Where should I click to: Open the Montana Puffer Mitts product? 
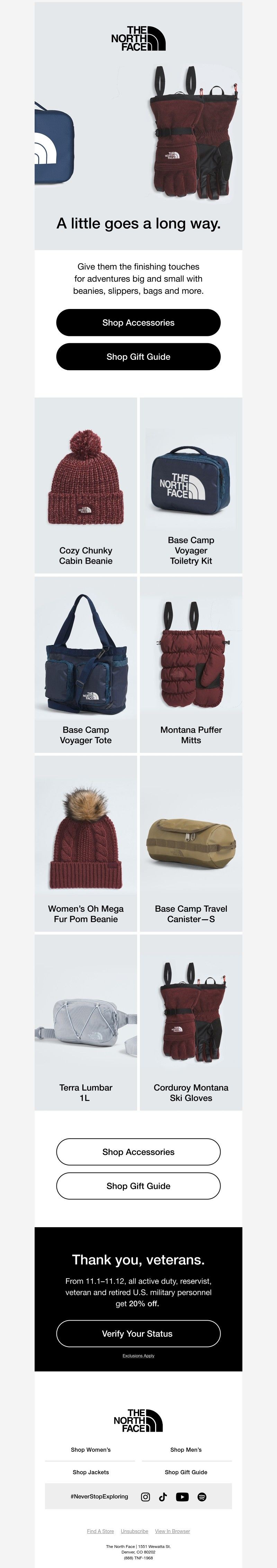pos(191,664)
